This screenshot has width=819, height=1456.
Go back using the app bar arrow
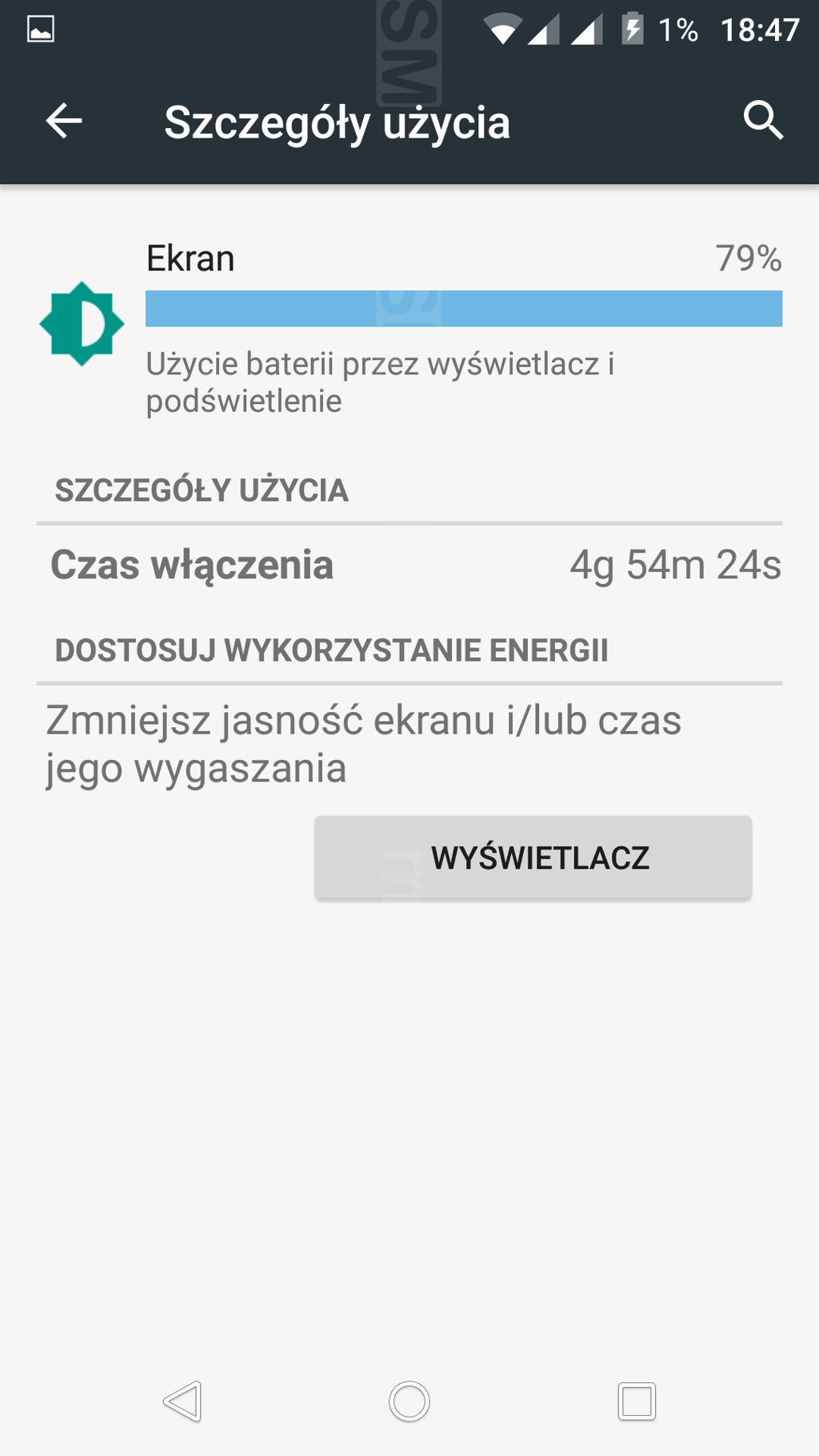[x=64, y=122]
